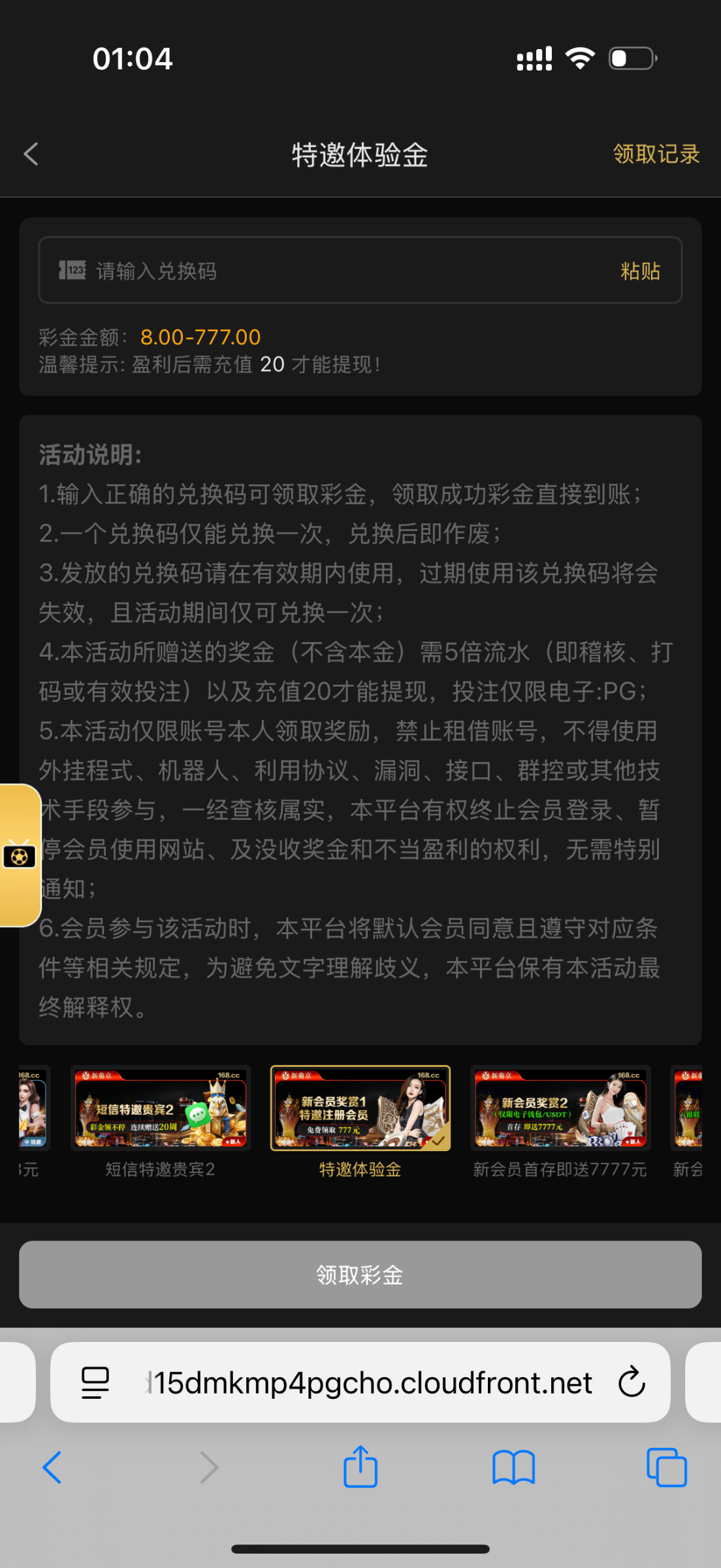Open Safari page settings menu icon
This screenshot has height=1568, width=721.
pos(95,1382)
